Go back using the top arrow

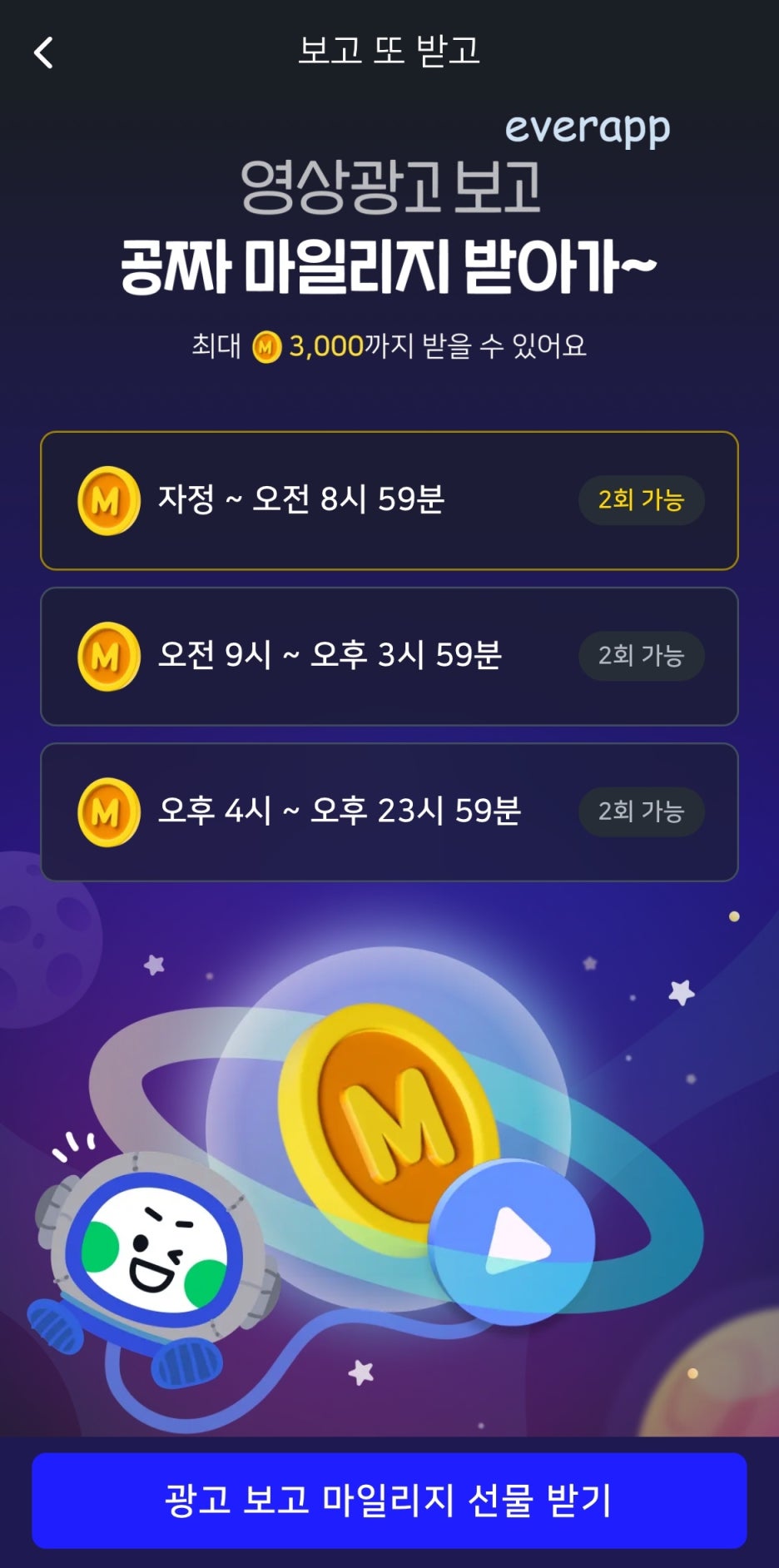click(x=43, y=52)
